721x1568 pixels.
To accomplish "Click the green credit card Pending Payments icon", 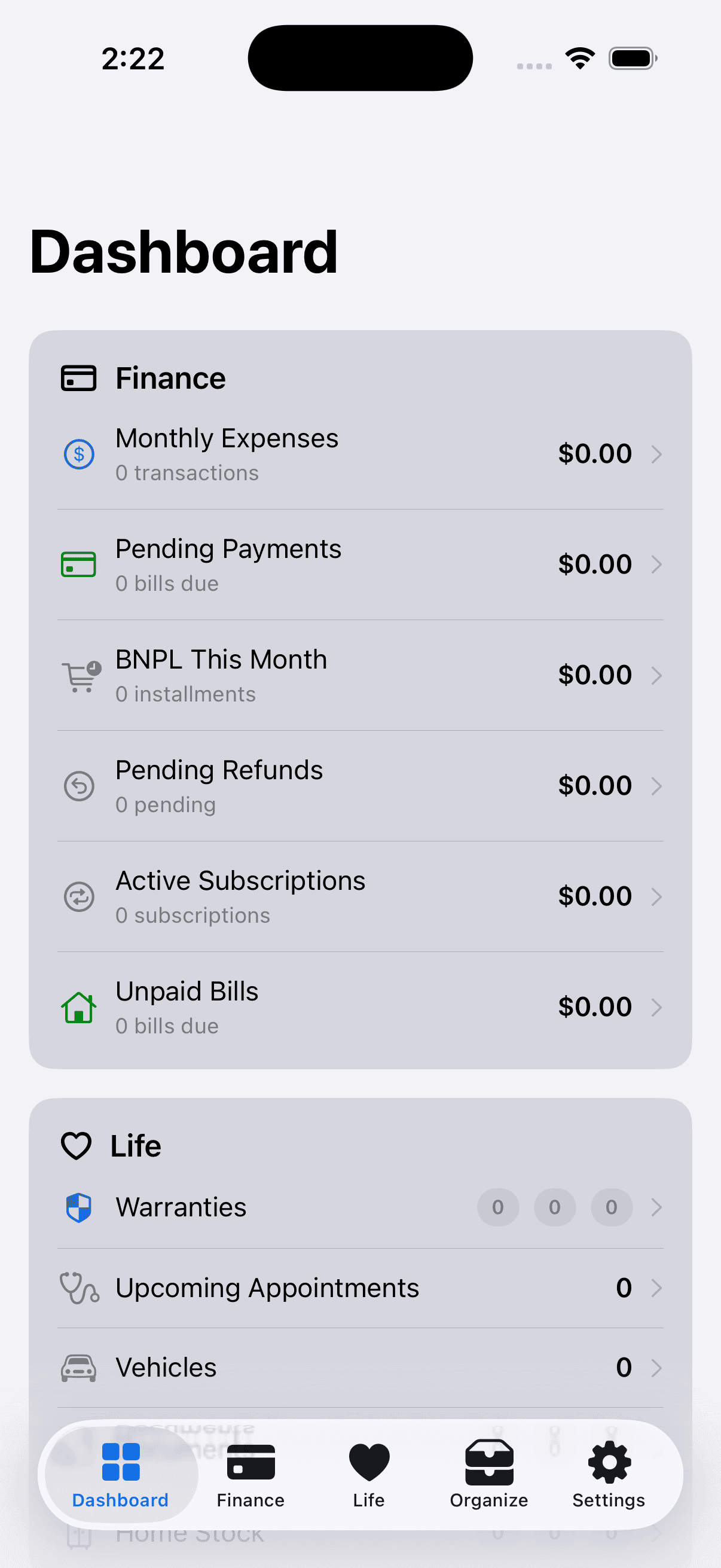I will (78, 565).
